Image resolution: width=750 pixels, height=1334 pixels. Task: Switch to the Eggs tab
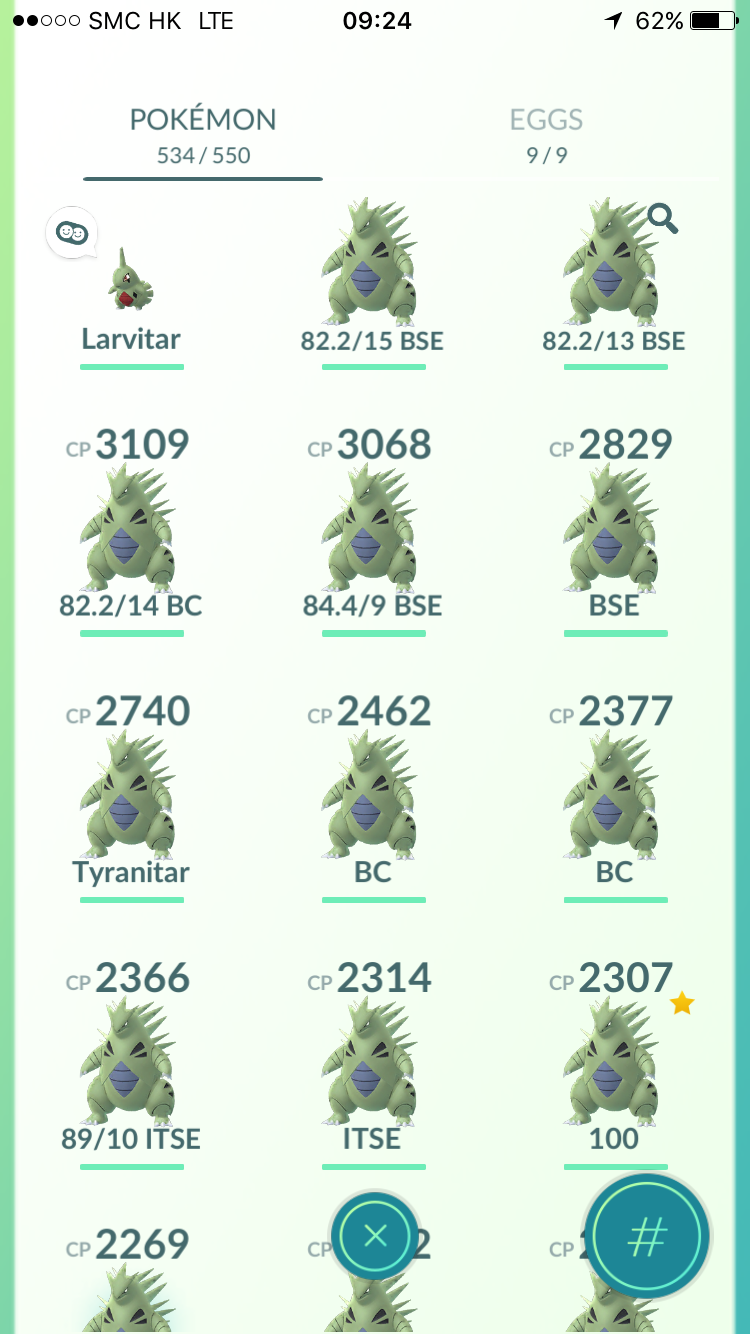point(546,136)
